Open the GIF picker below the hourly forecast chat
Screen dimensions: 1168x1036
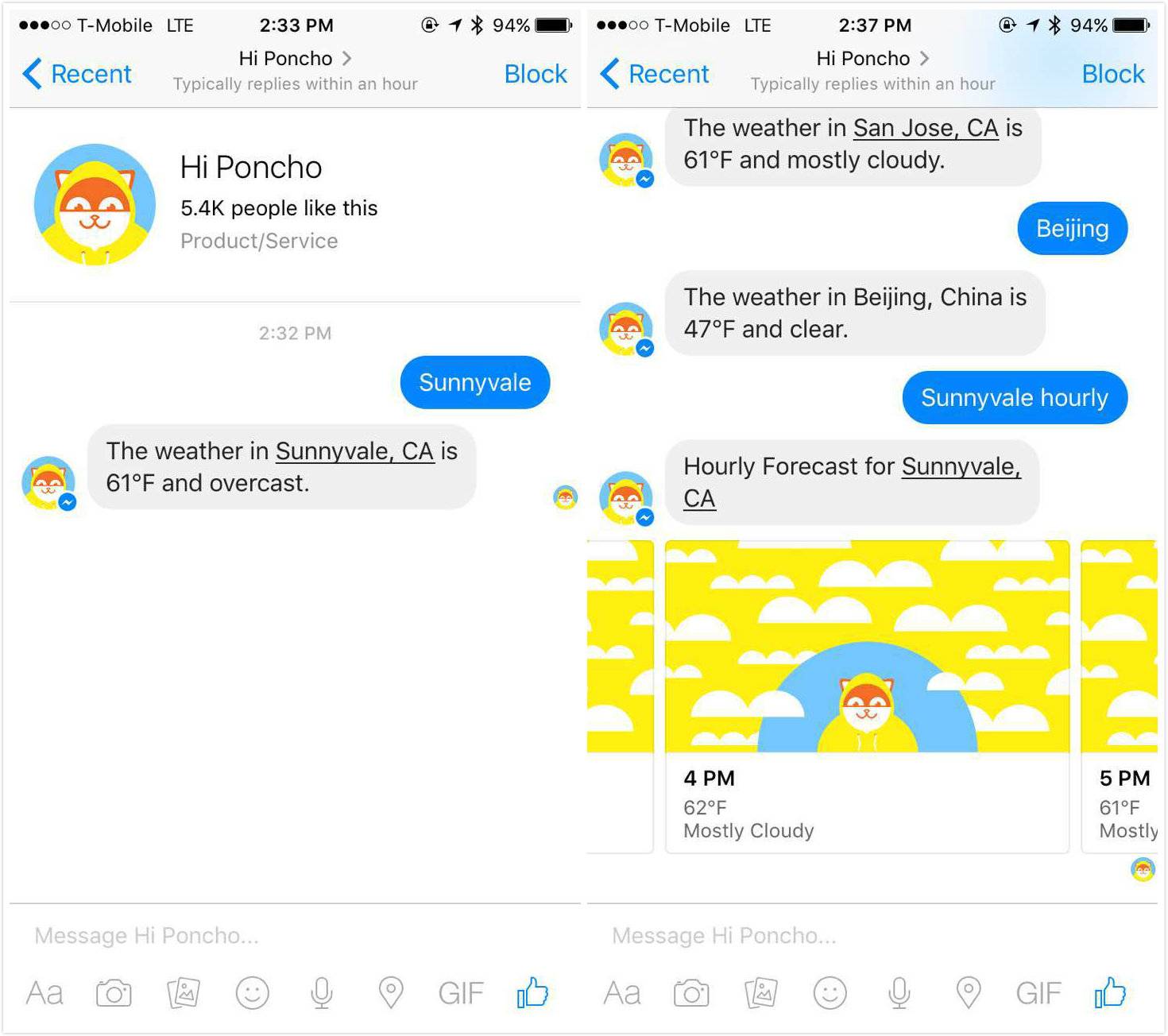click(1038, 993)
